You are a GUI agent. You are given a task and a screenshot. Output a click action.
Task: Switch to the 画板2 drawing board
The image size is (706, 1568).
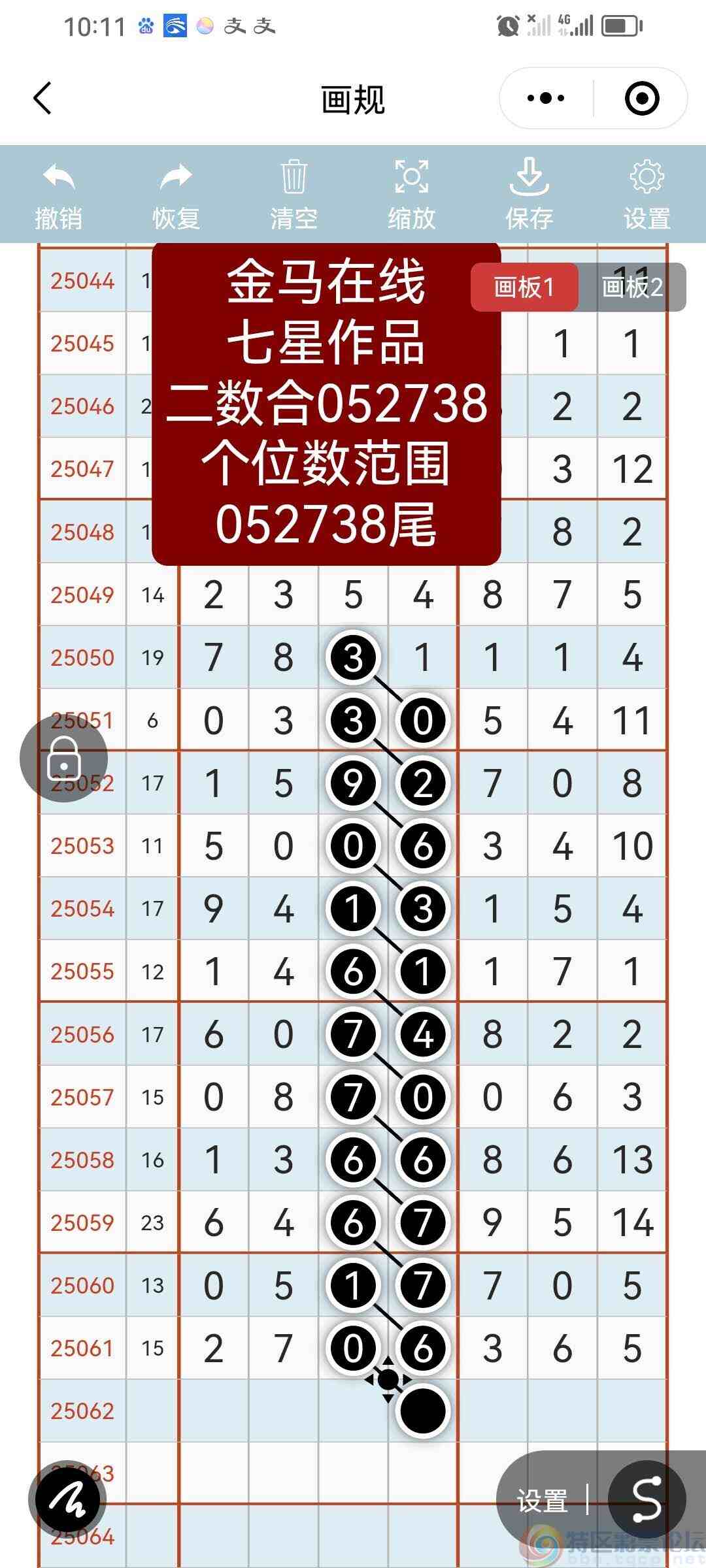point(631,286)
